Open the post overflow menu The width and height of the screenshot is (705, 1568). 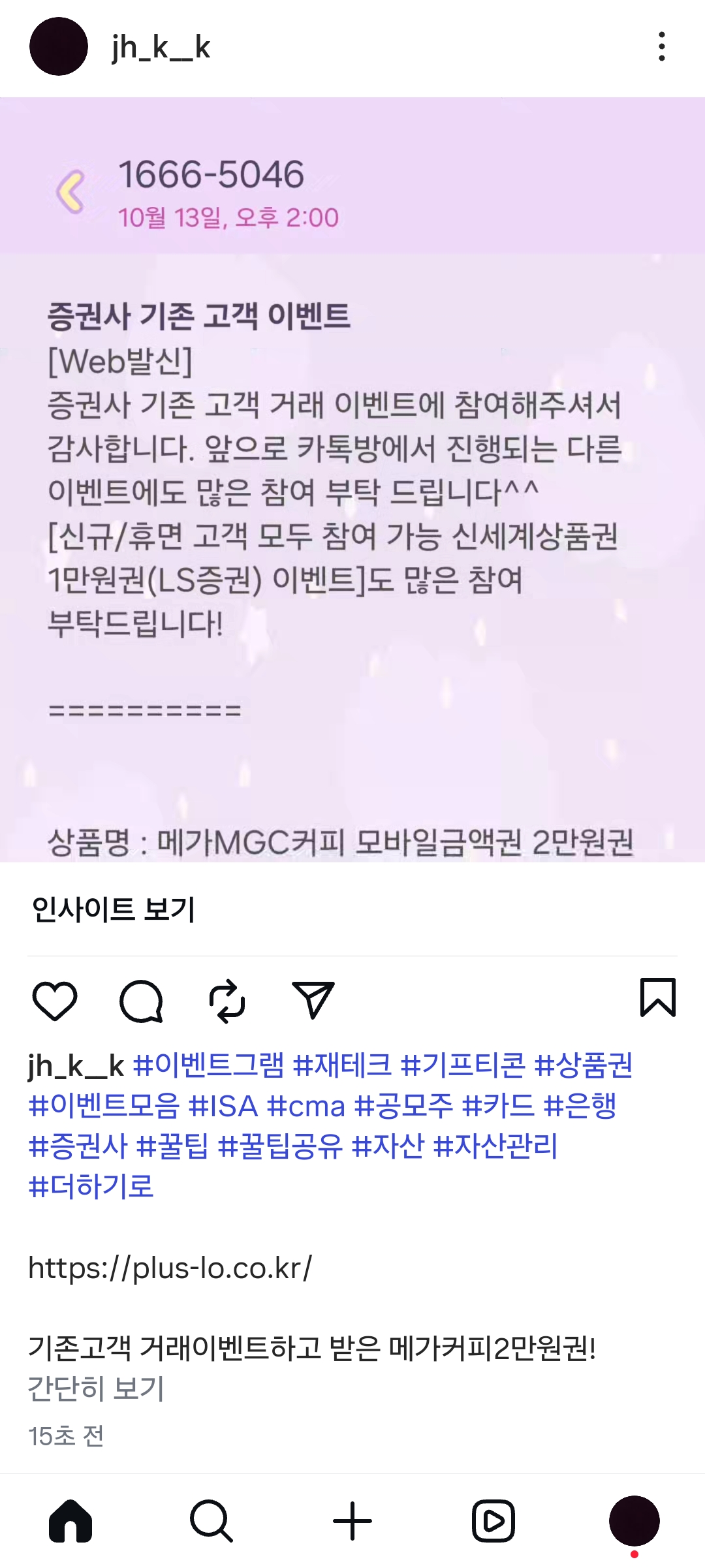pyautogui.click(x=662, y=47)
